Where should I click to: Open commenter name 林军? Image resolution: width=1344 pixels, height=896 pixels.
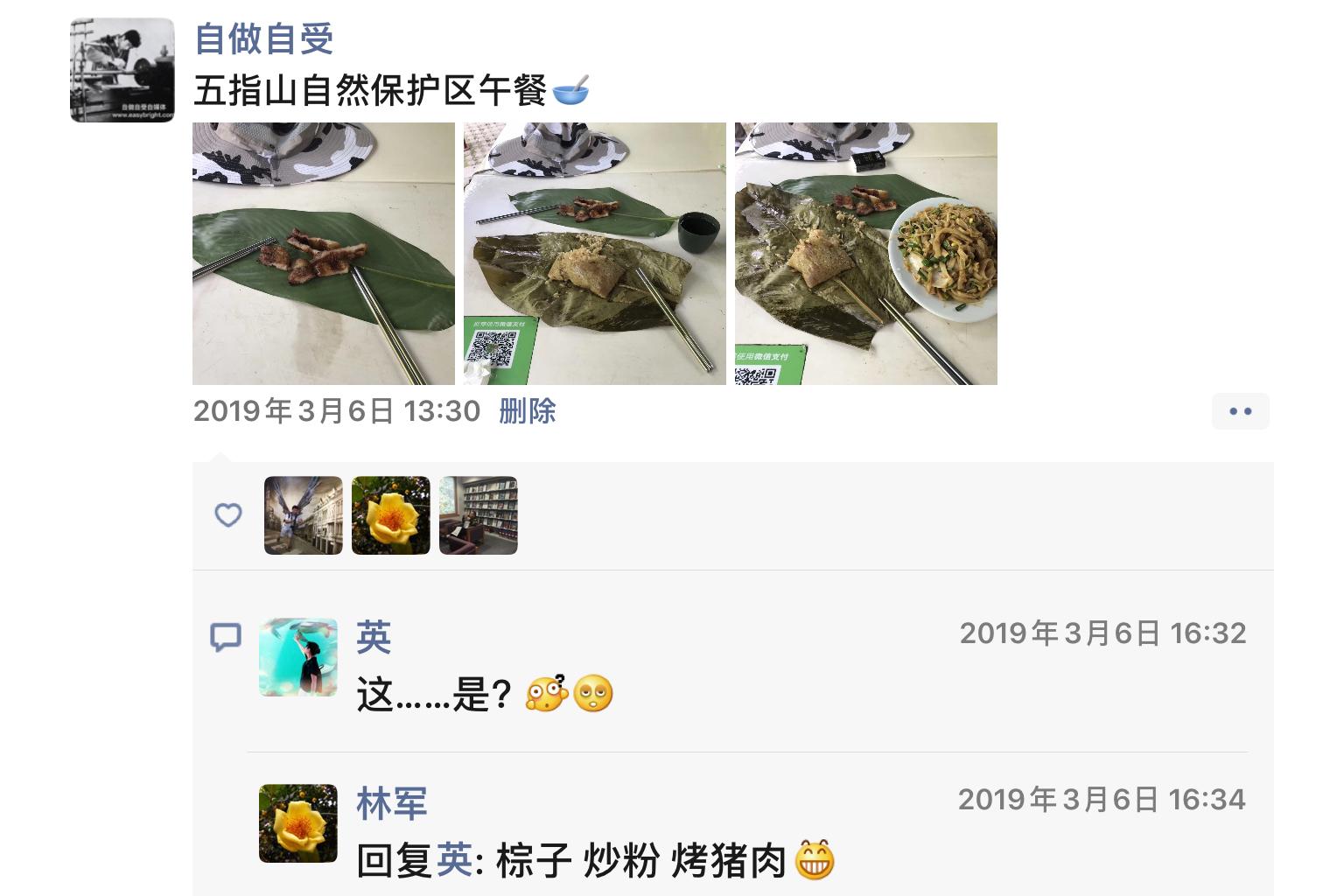tap(391, 803)
